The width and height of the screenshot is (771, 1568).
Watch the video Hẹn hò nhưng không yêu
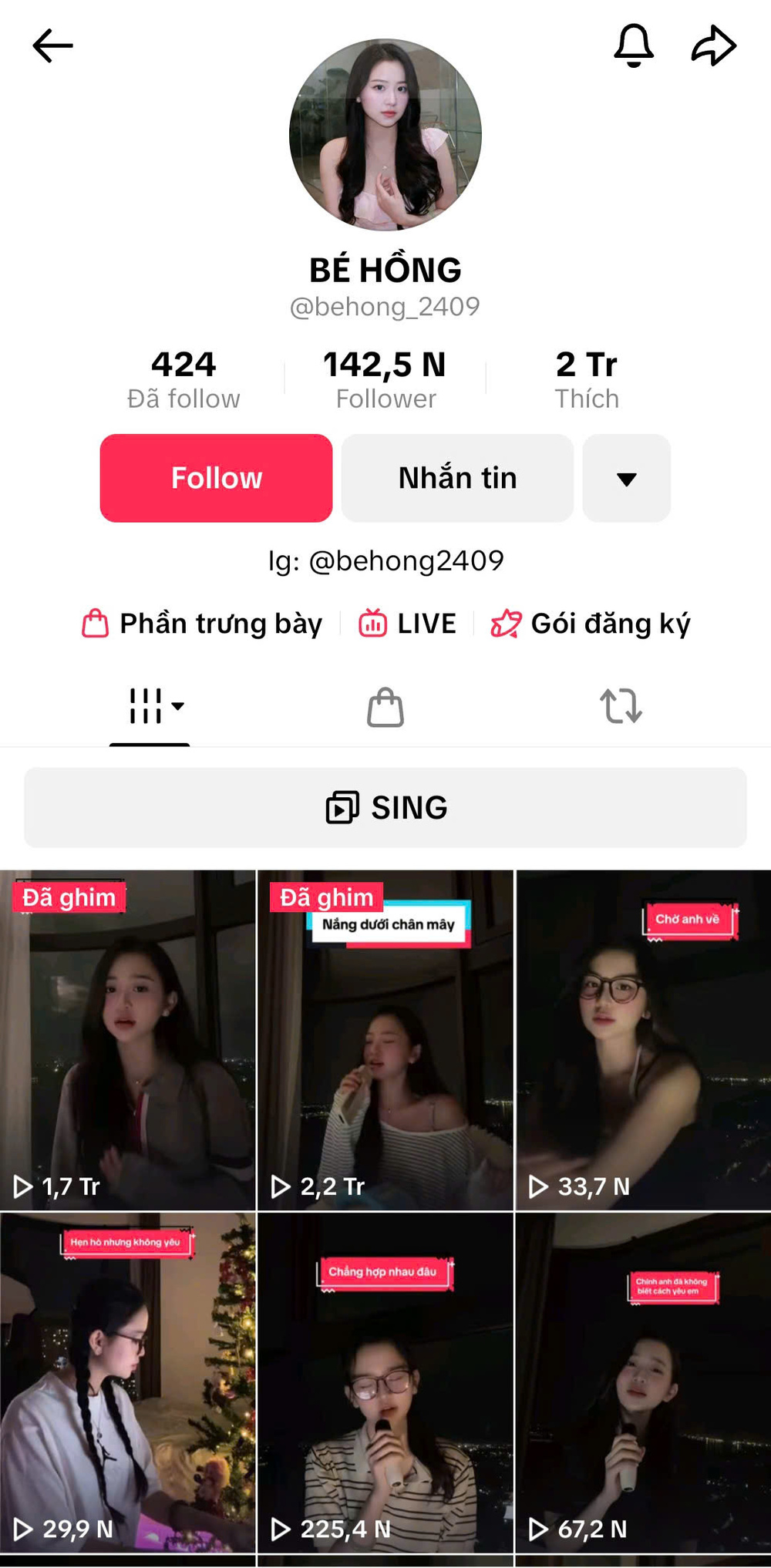click(127, 1382)
